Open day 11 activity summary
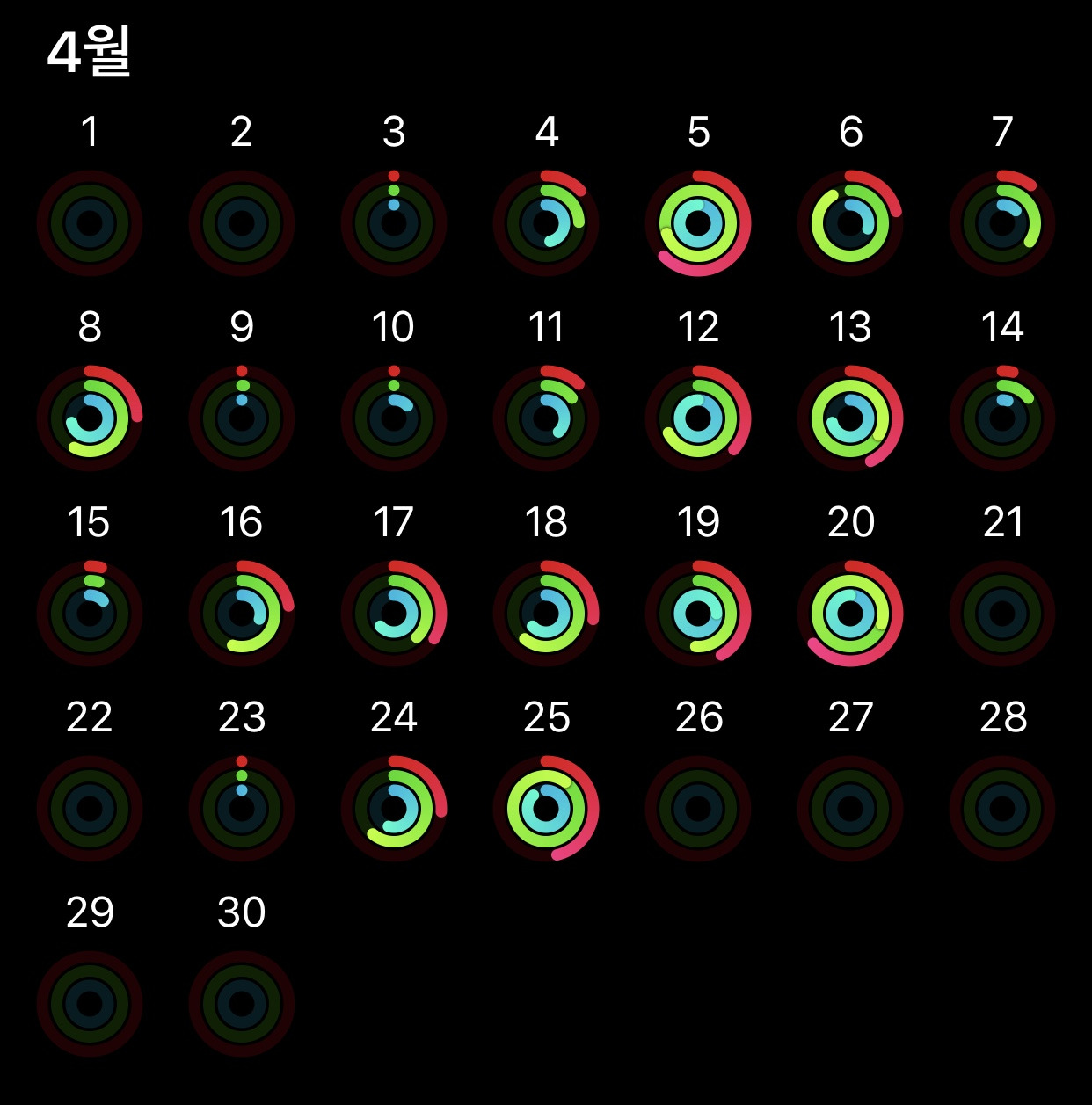The image size is (1092, 1105). tap(546, 418)
